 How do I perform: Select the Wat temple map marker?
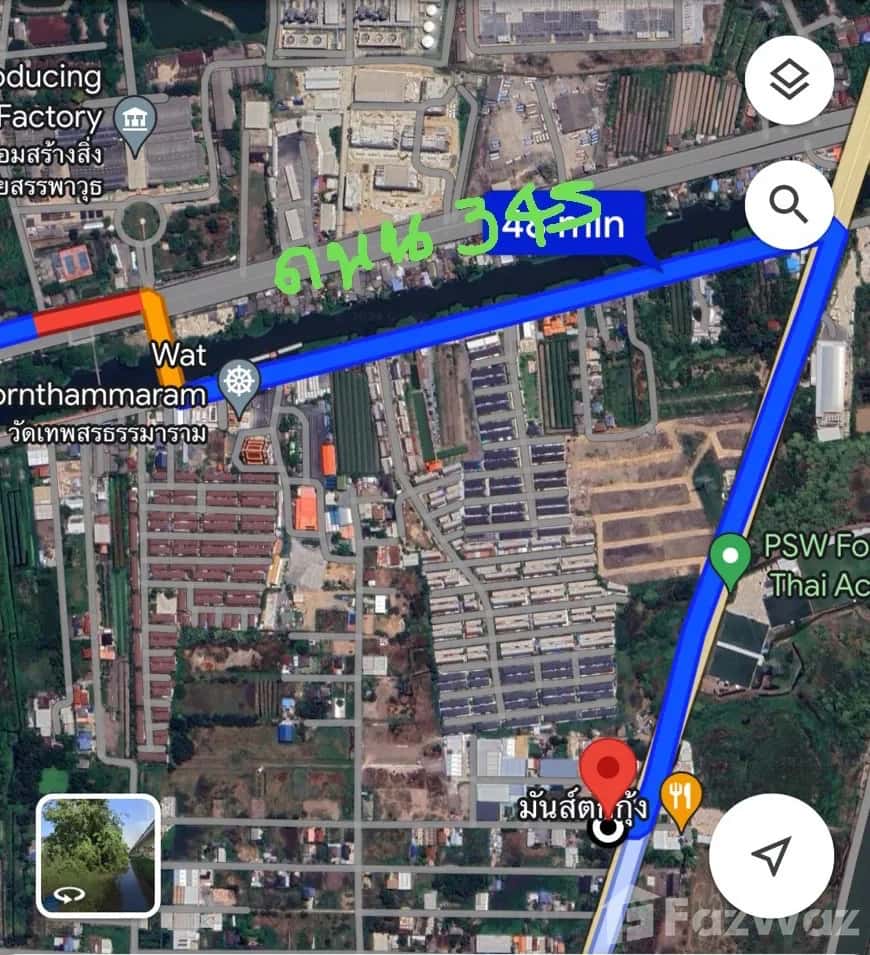239,386
